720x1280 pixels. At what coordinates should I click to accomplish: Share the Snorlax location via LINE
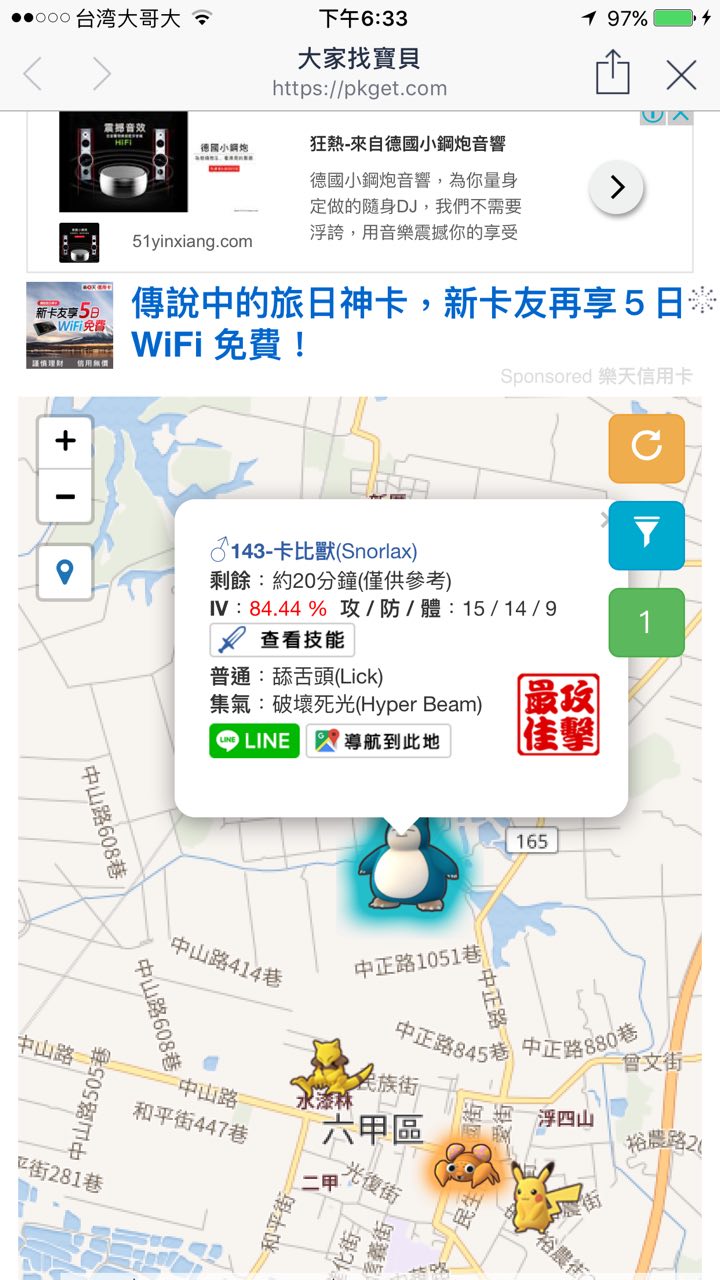tap(254, 741)
